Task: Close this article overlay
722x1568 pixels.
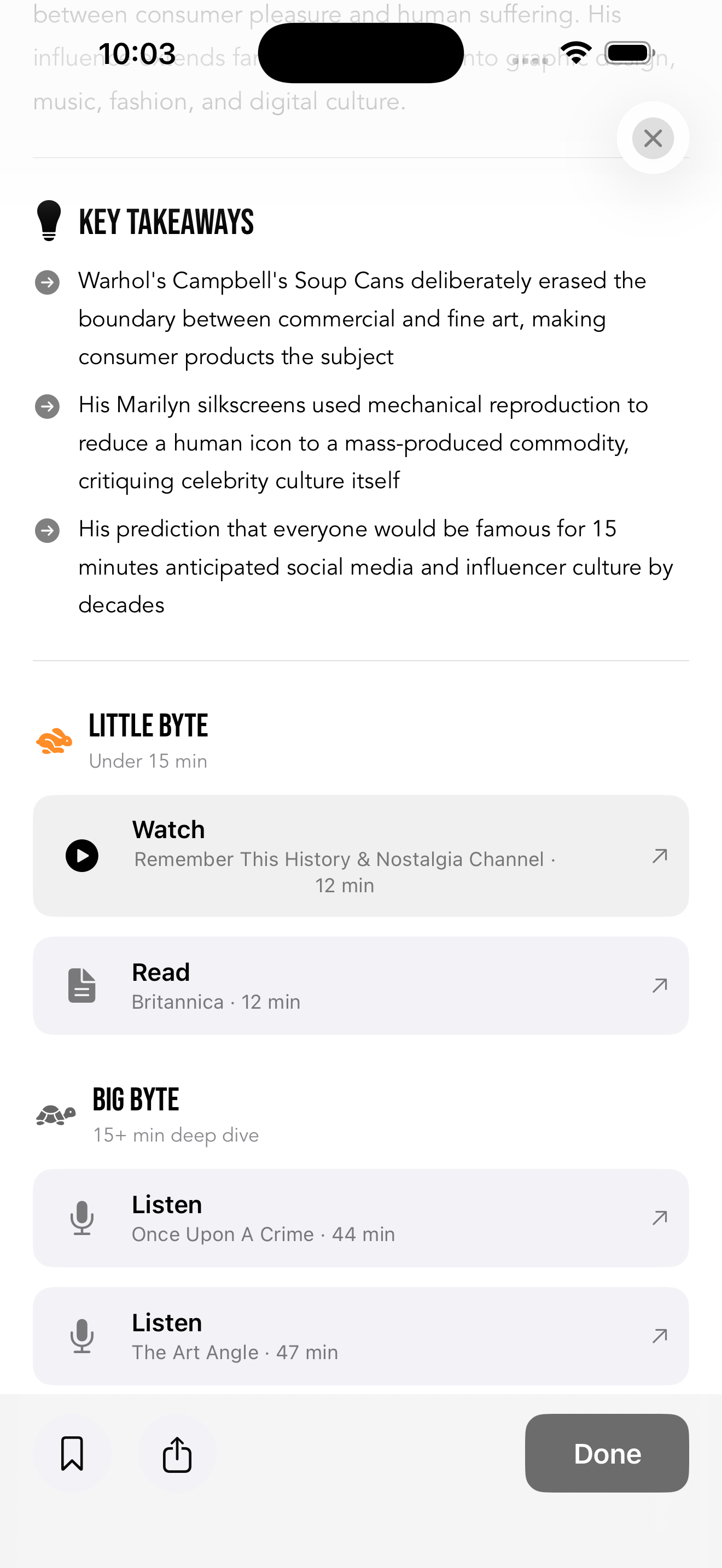Action: point(652,138)
